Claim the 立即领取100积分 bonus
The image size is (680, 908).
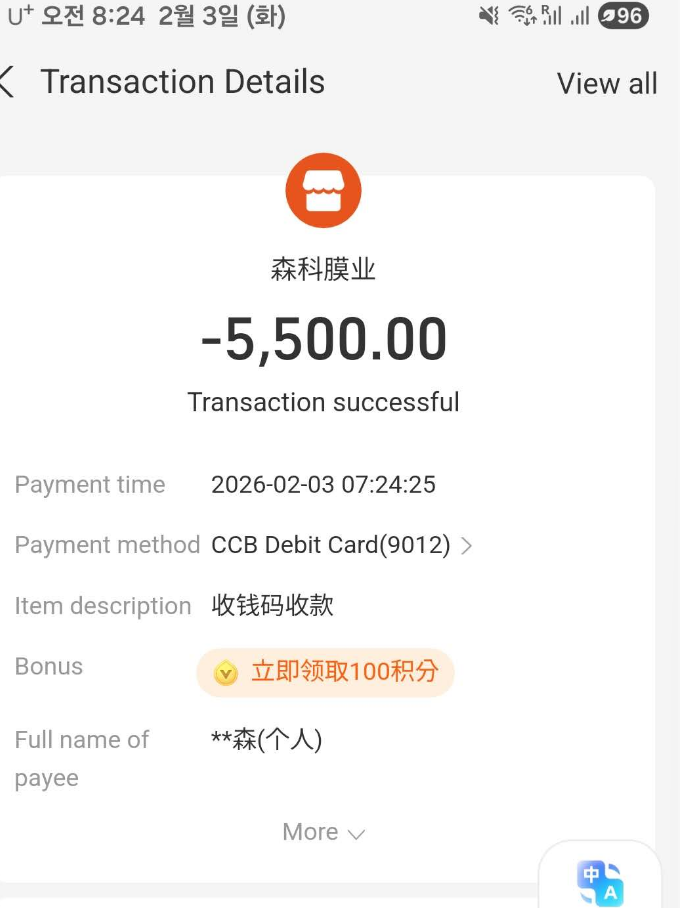tap(326, 672)
